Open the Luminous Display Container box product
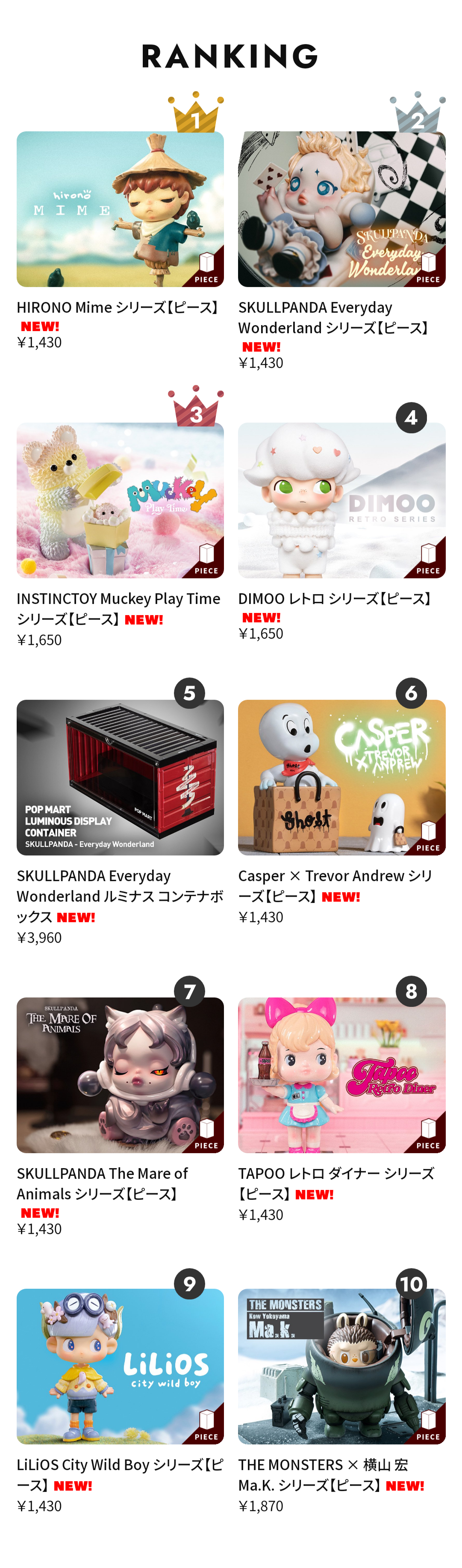This screenshot has width=462, height=1568. pos(120,777)
